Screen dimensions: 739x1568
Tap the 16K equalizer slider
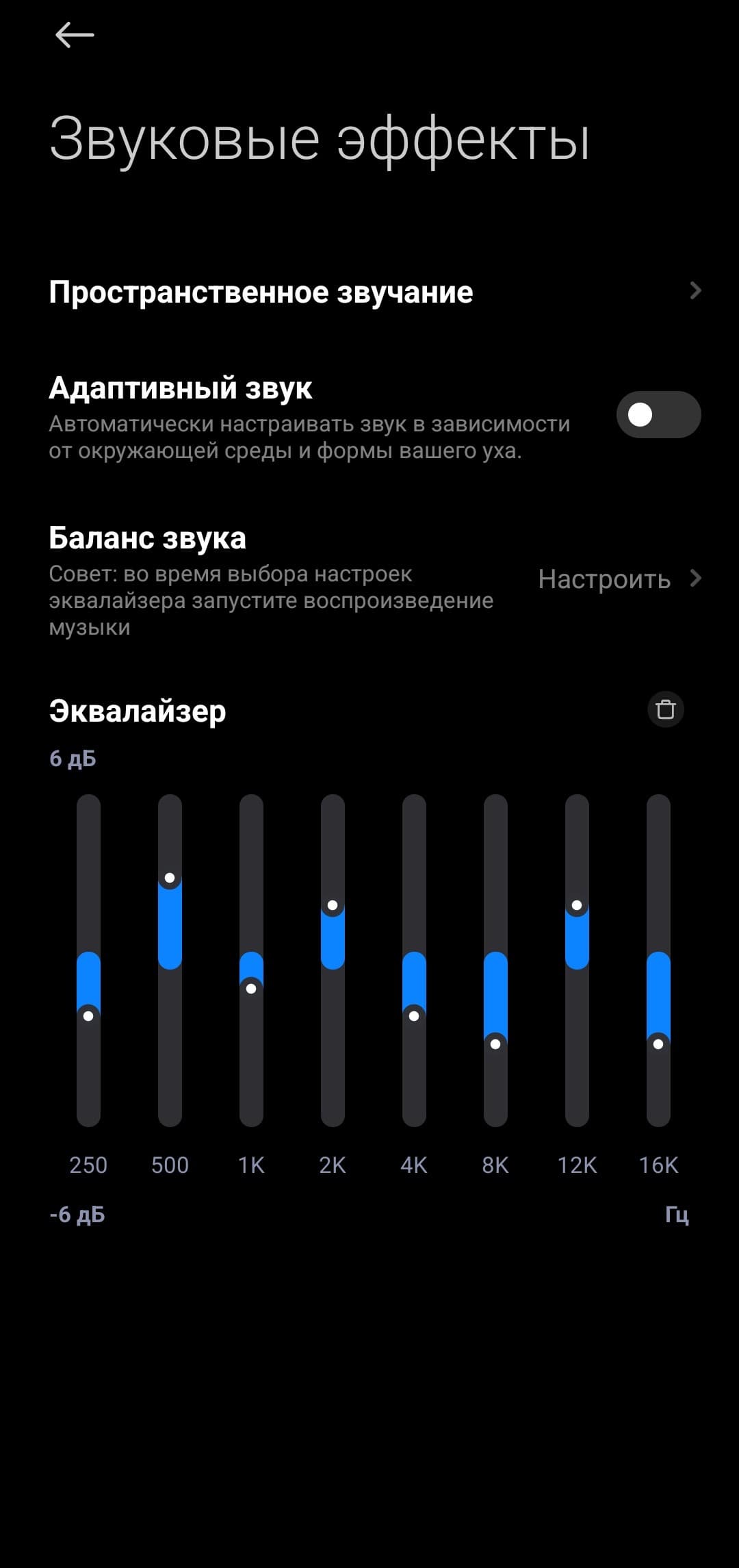click(658, 1044)
